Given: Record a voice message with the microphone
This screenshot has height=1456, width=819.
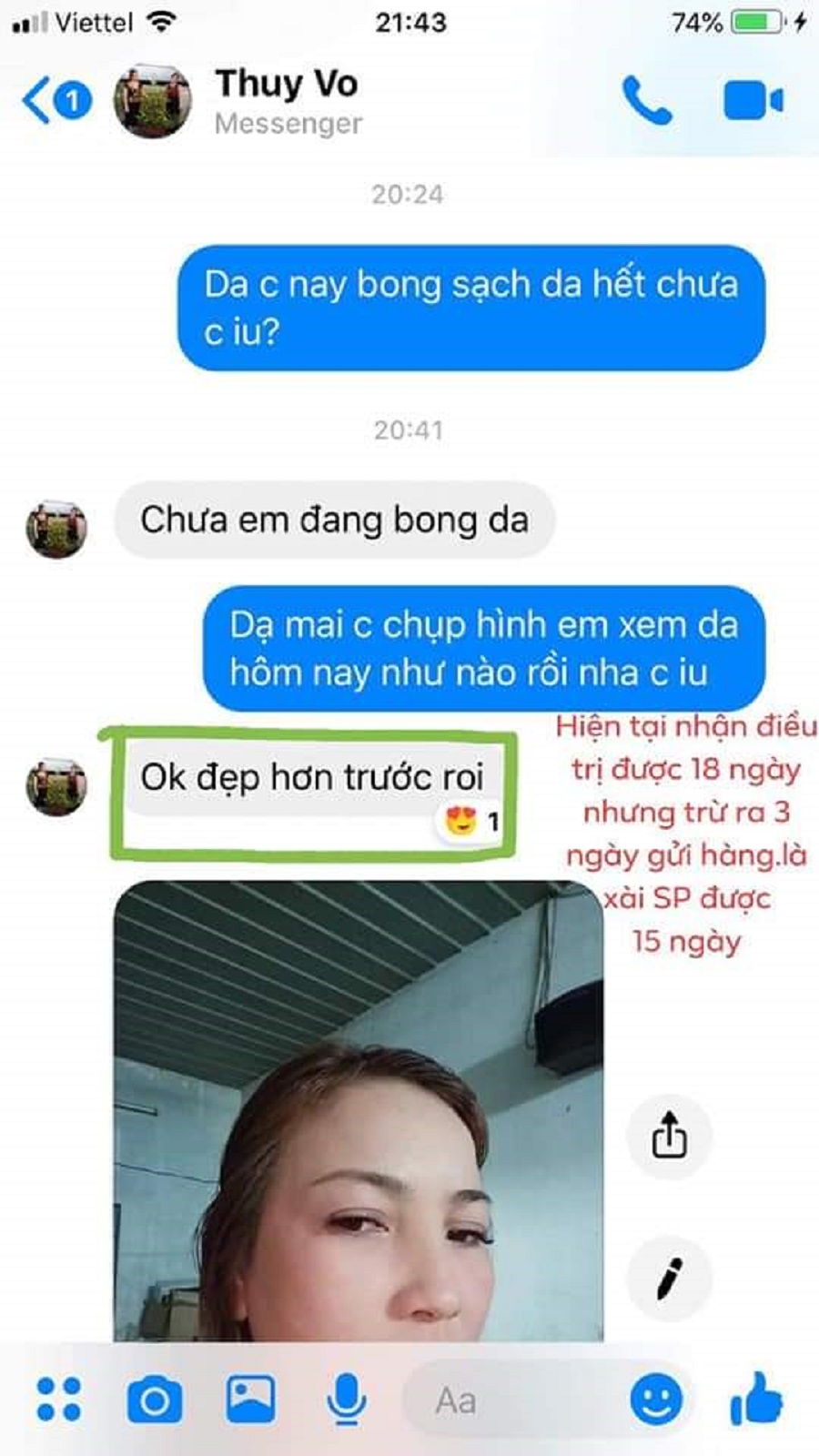Looking at the screenshot, I should tap(346, 1399).
